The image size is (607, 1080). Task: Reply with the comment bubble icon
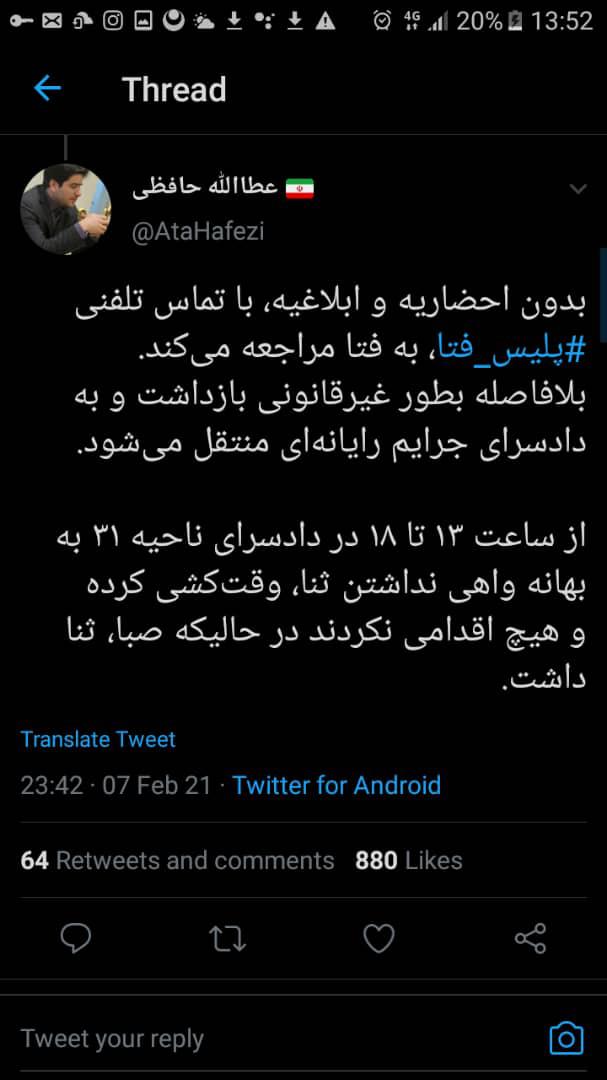pyautogui.click(x=76, y=938)
